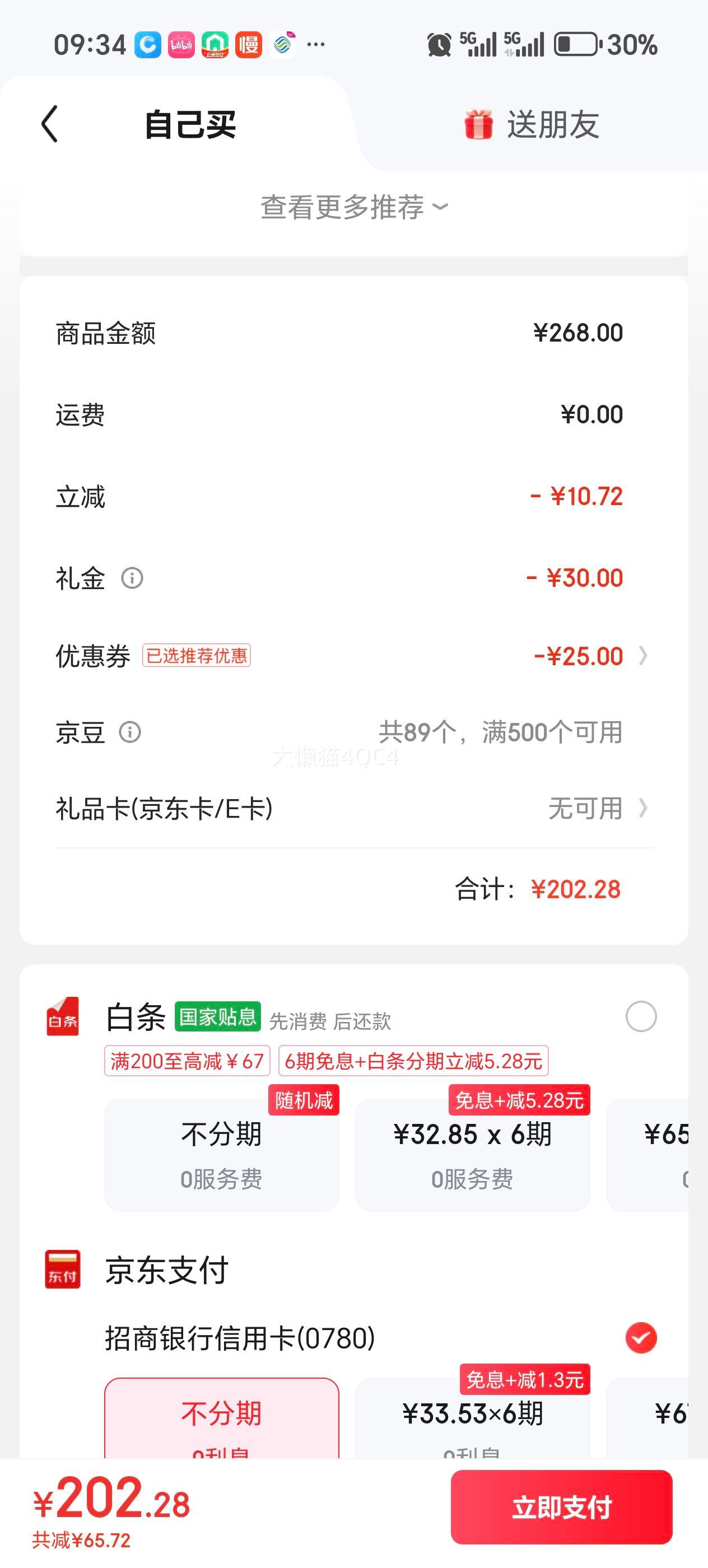708x1568 pixels.
Task: Open the 礼金 info icon
Action: [132, 578]
